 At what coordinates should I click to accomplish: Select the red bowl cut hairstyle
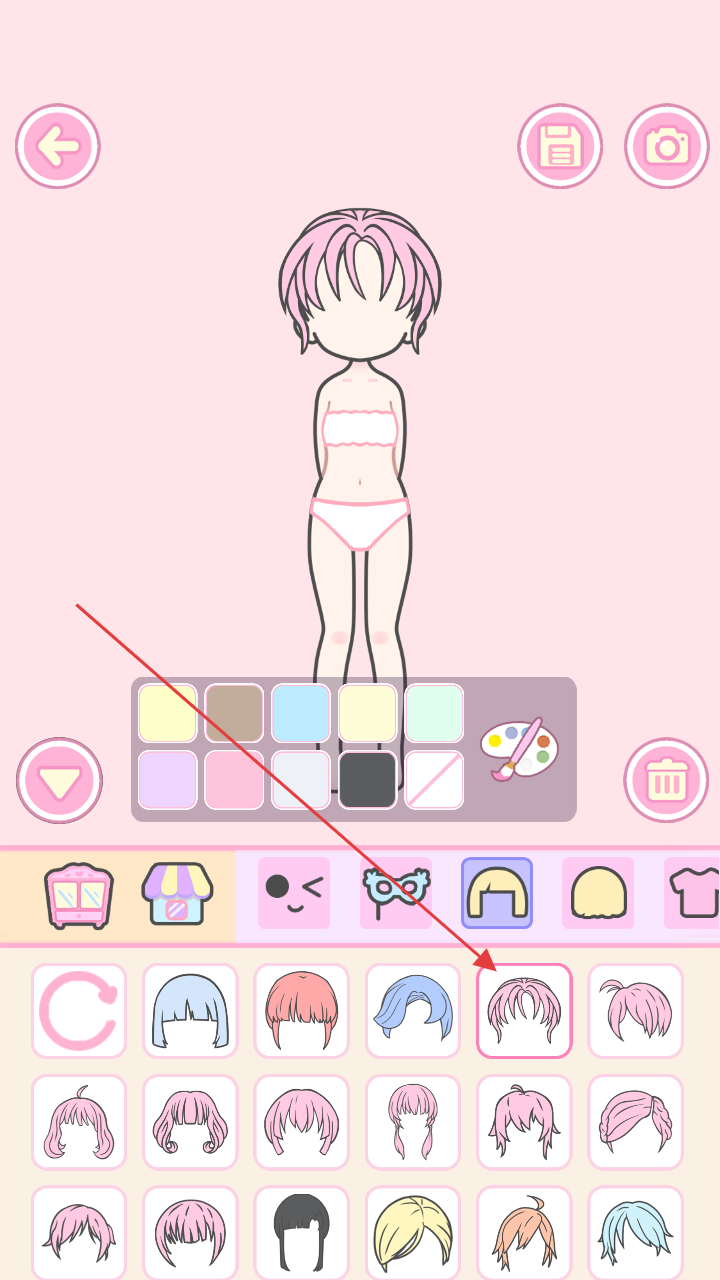pyautogui.click(x=301, y=1011)
